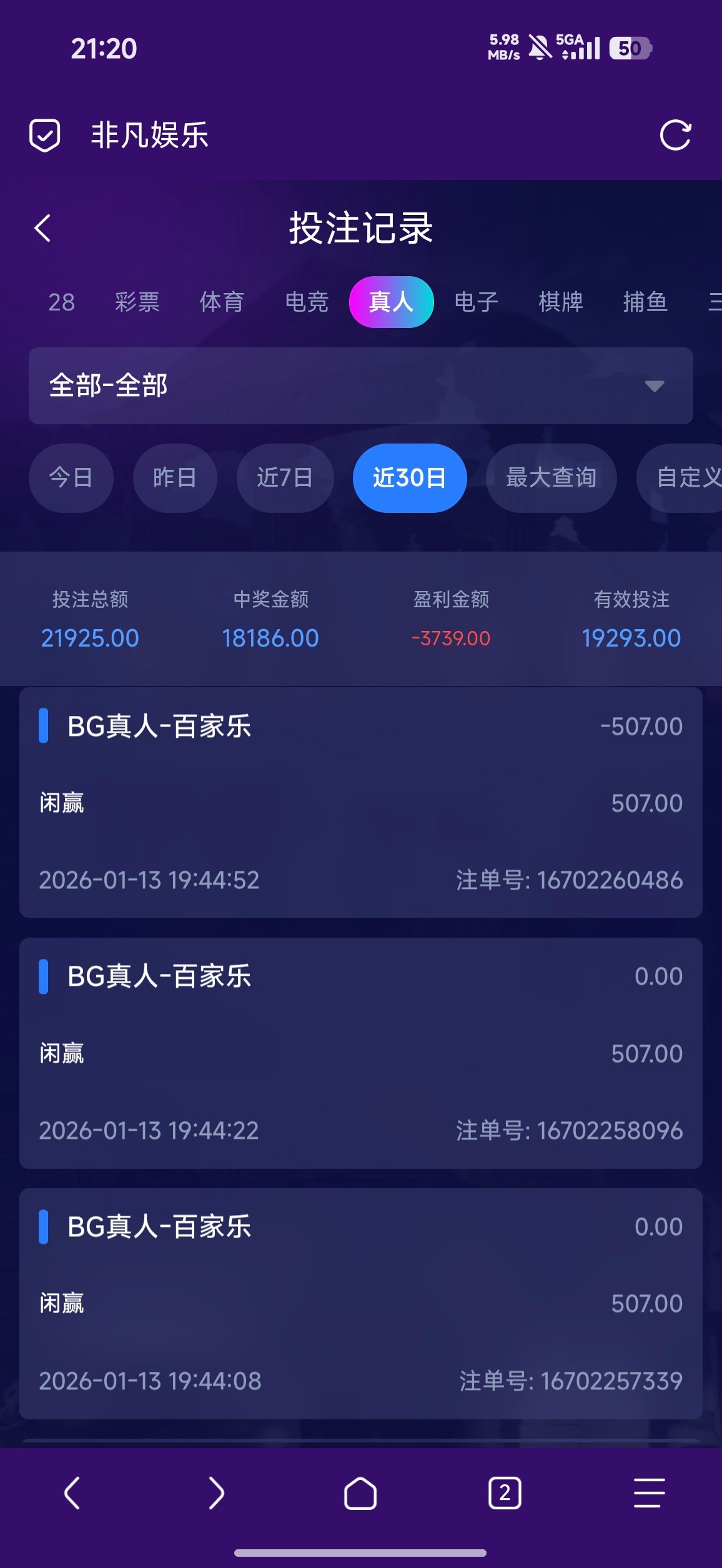Tap the browser back arrow in bottom bar
722x1568 pixels.
72,1494
